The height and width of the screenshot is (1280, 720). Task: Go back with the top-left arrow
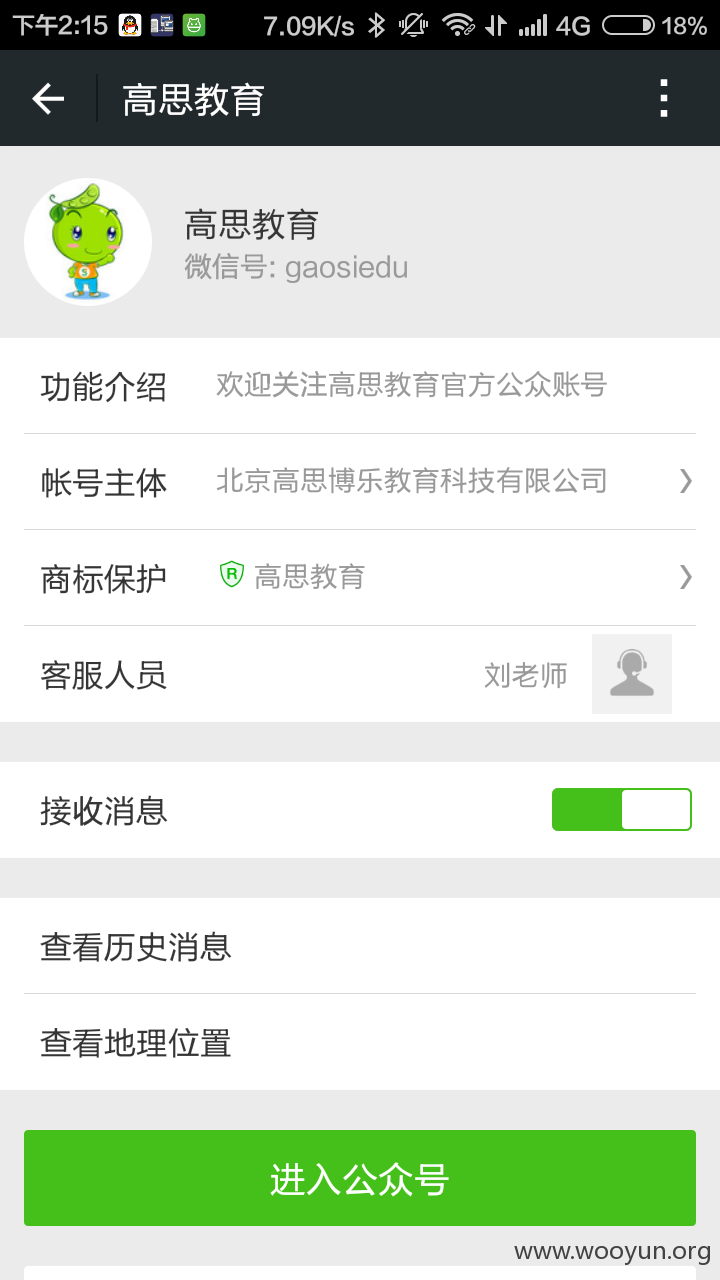tap(48, 98)
